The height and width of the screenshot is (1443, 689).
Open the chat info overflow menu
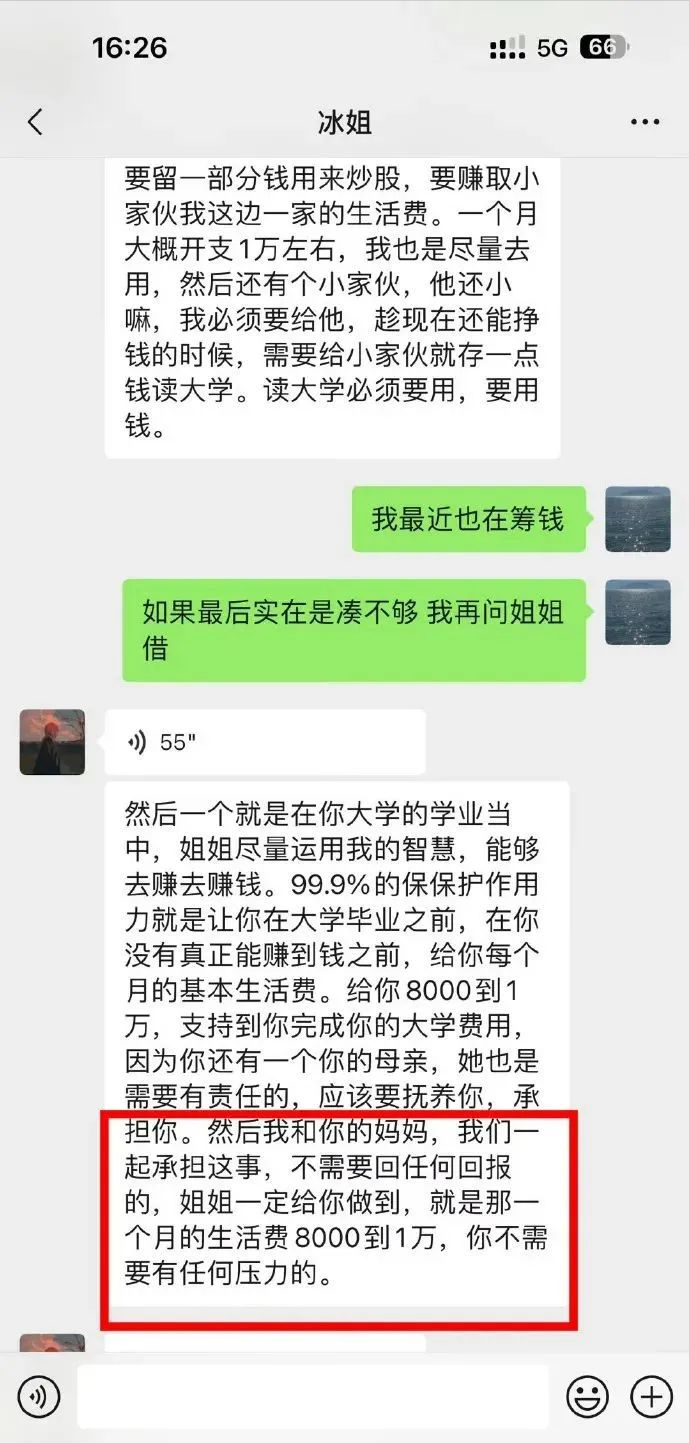[x=645, y=122]
